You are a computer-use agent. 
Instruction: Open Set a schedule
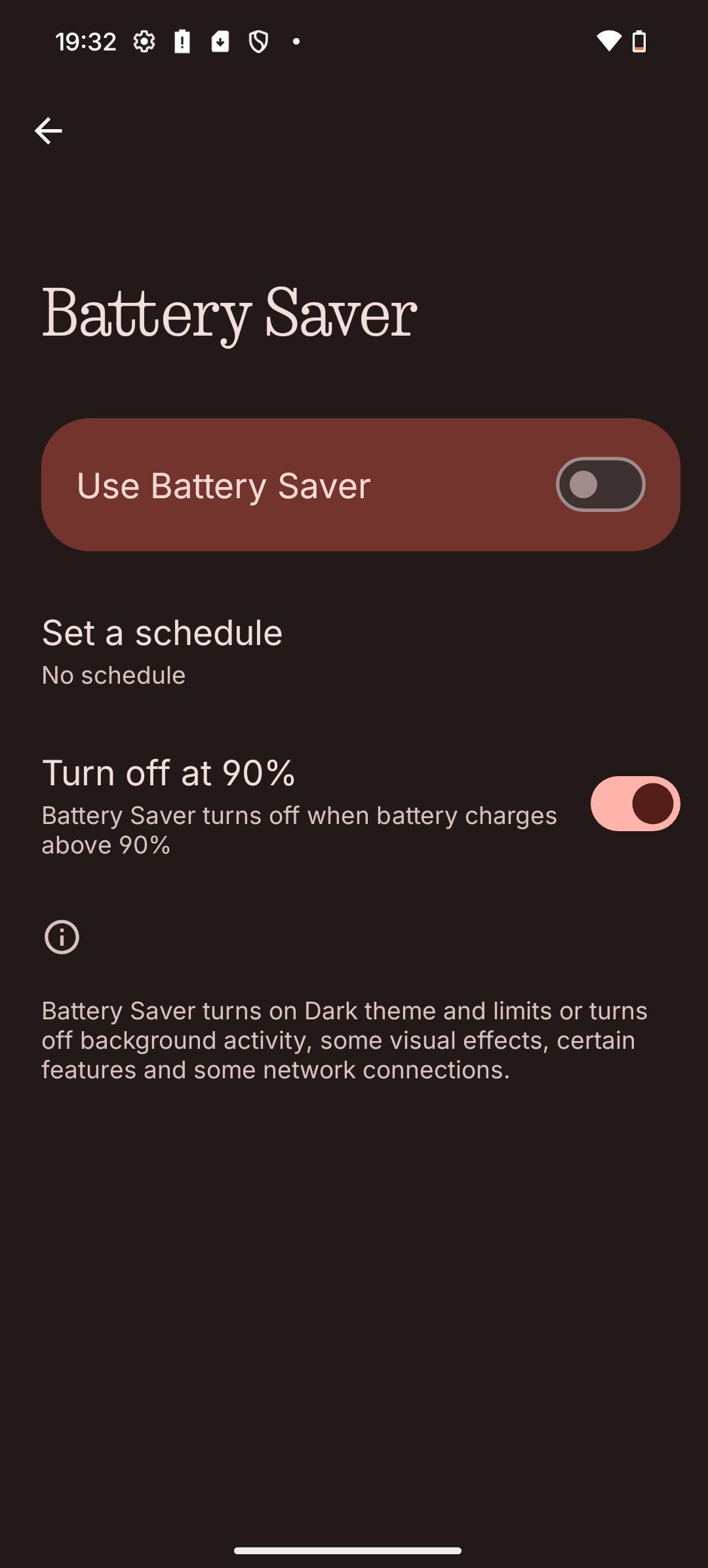tap(354, 652)
